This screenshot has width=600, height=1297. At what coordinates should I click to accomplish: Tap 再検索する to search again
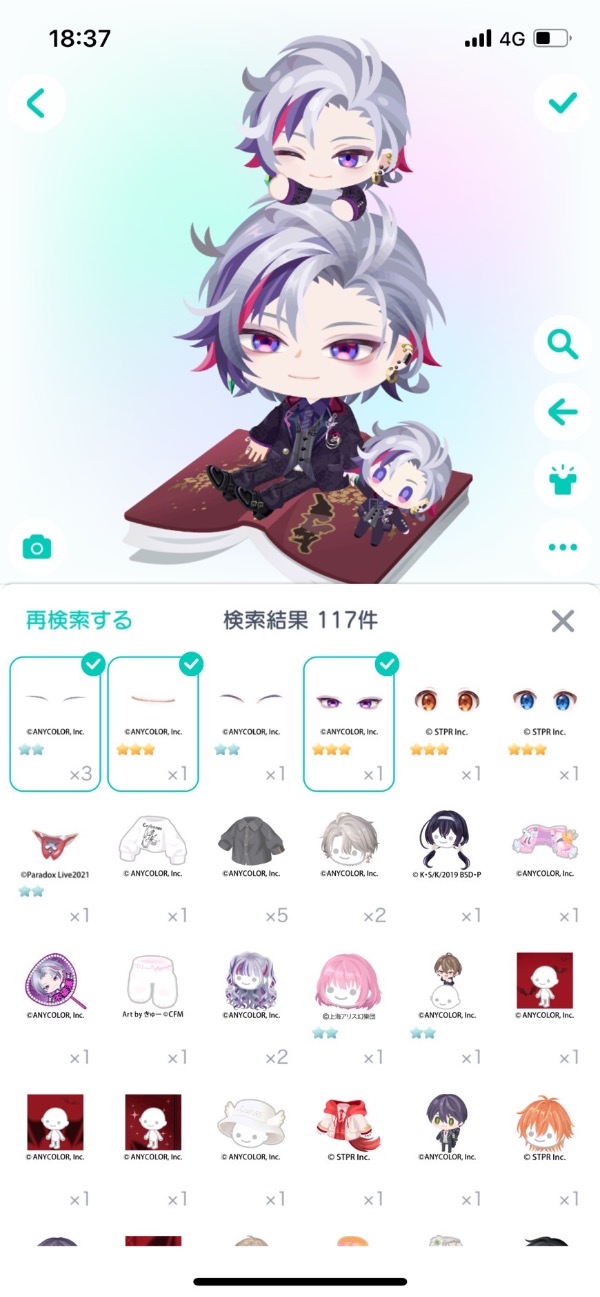(x=78, y=620)
